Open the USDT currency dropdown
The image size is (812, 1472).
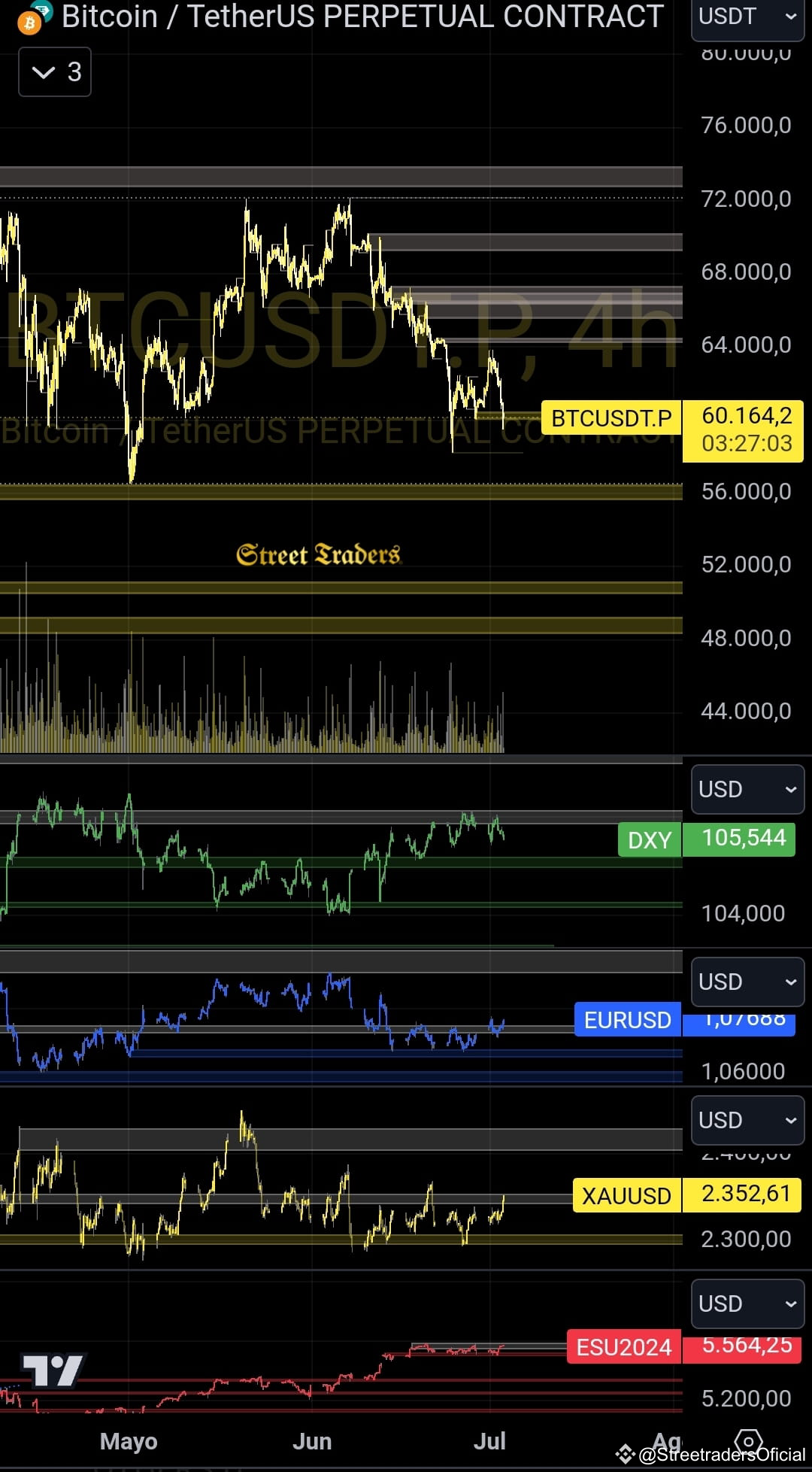tap(746, 17)
